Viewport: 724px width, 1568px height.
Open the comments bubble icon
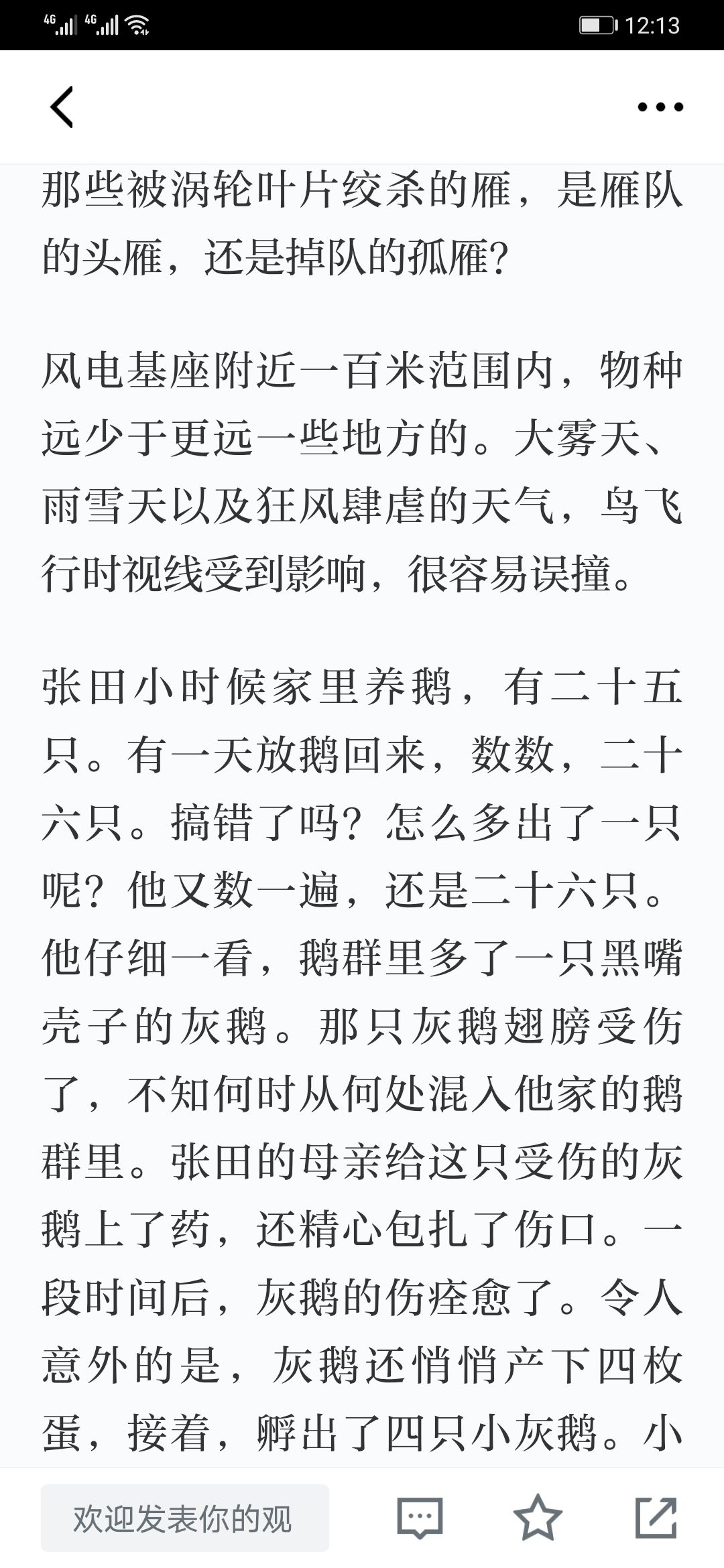click(420, 1518)
